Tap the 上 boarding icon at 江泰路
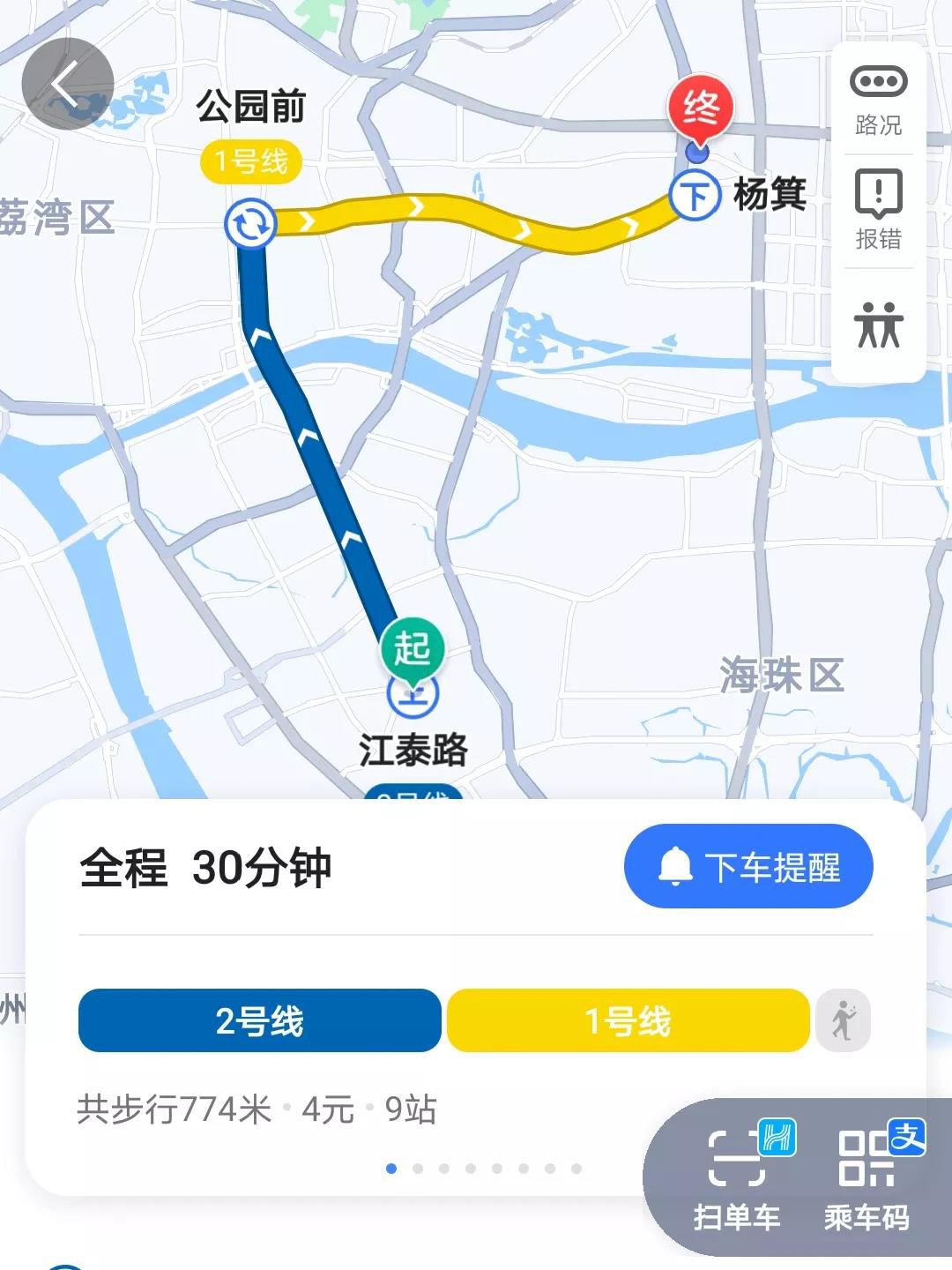 coord(414,697)
